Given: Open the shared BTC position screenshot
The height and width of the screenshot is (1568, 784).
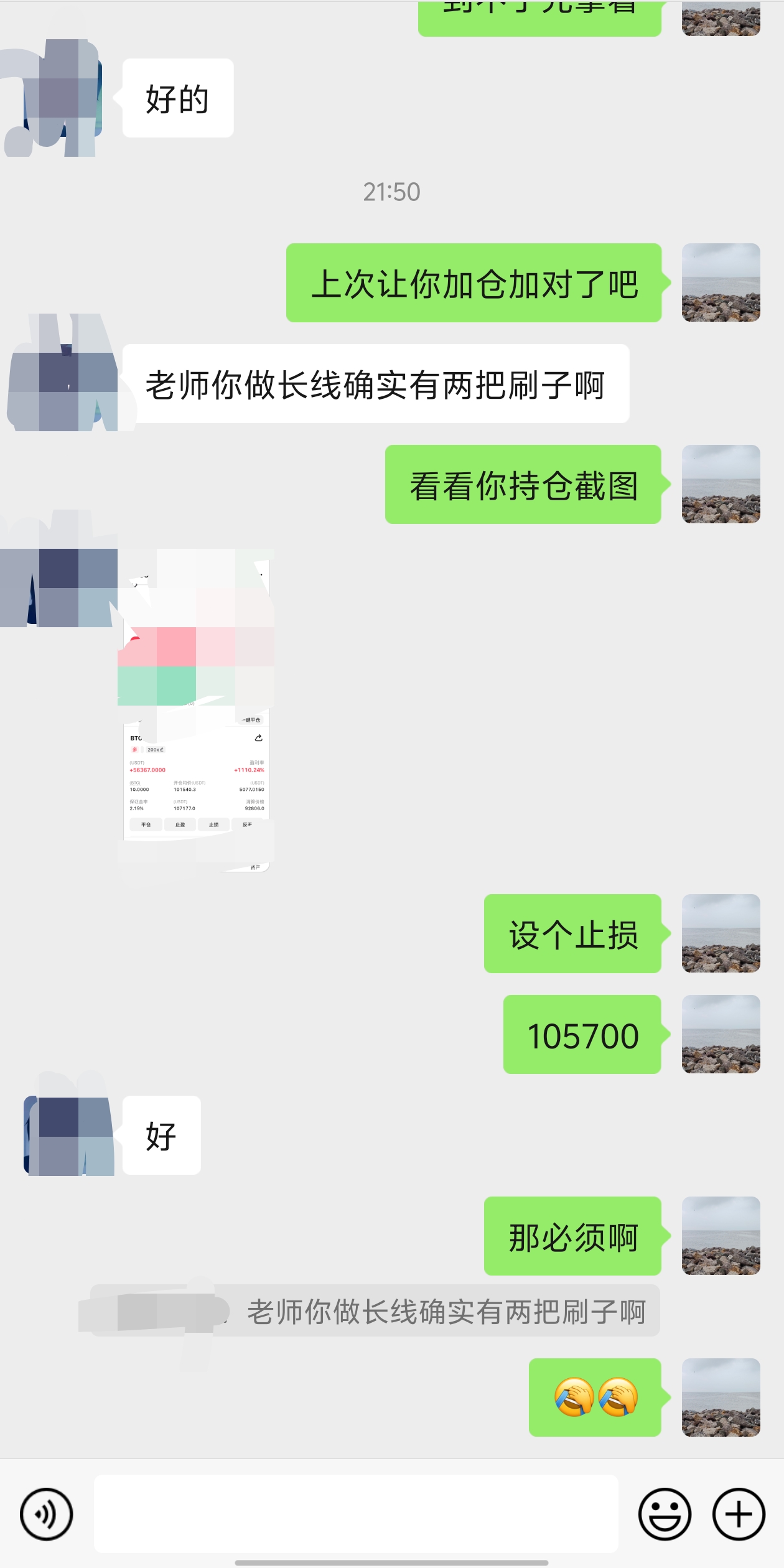Looking at the screenshot, I should point(196,711).
